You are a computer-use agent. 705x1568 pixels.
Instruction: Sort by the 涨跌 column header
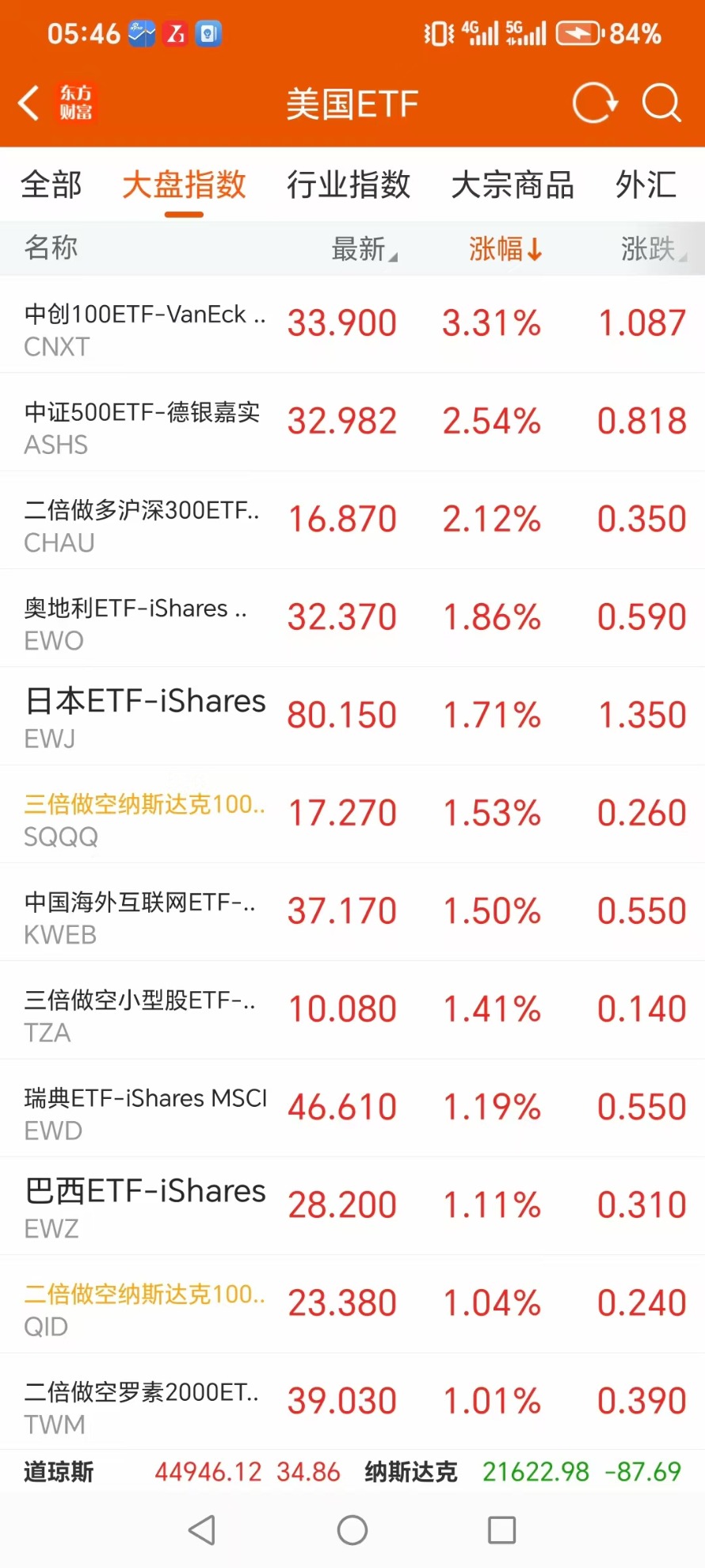[654, 249]
